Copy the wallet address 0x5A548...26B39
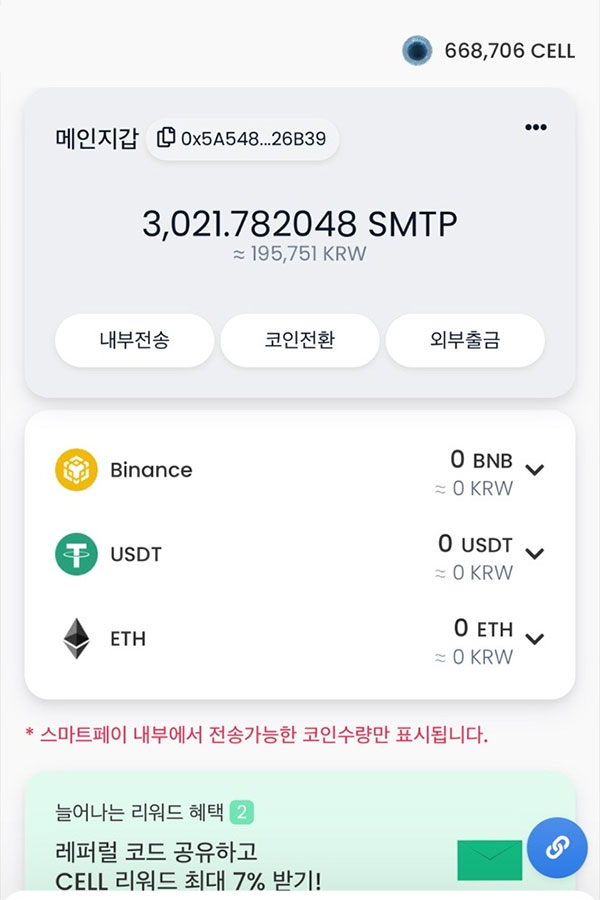 pos(243,138)
